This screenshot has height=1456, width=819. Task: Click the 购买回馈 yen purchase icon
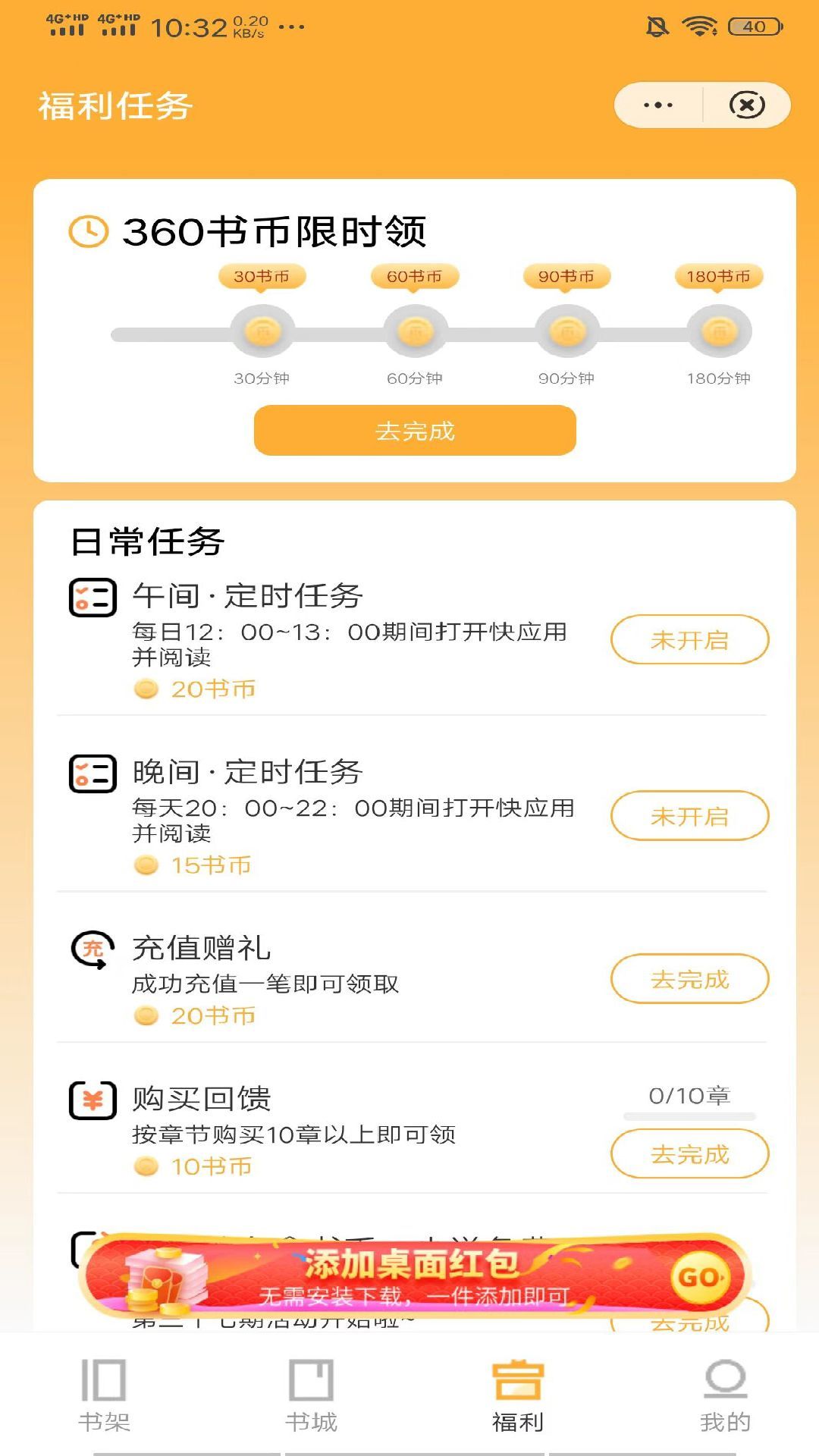point(92,1100)
